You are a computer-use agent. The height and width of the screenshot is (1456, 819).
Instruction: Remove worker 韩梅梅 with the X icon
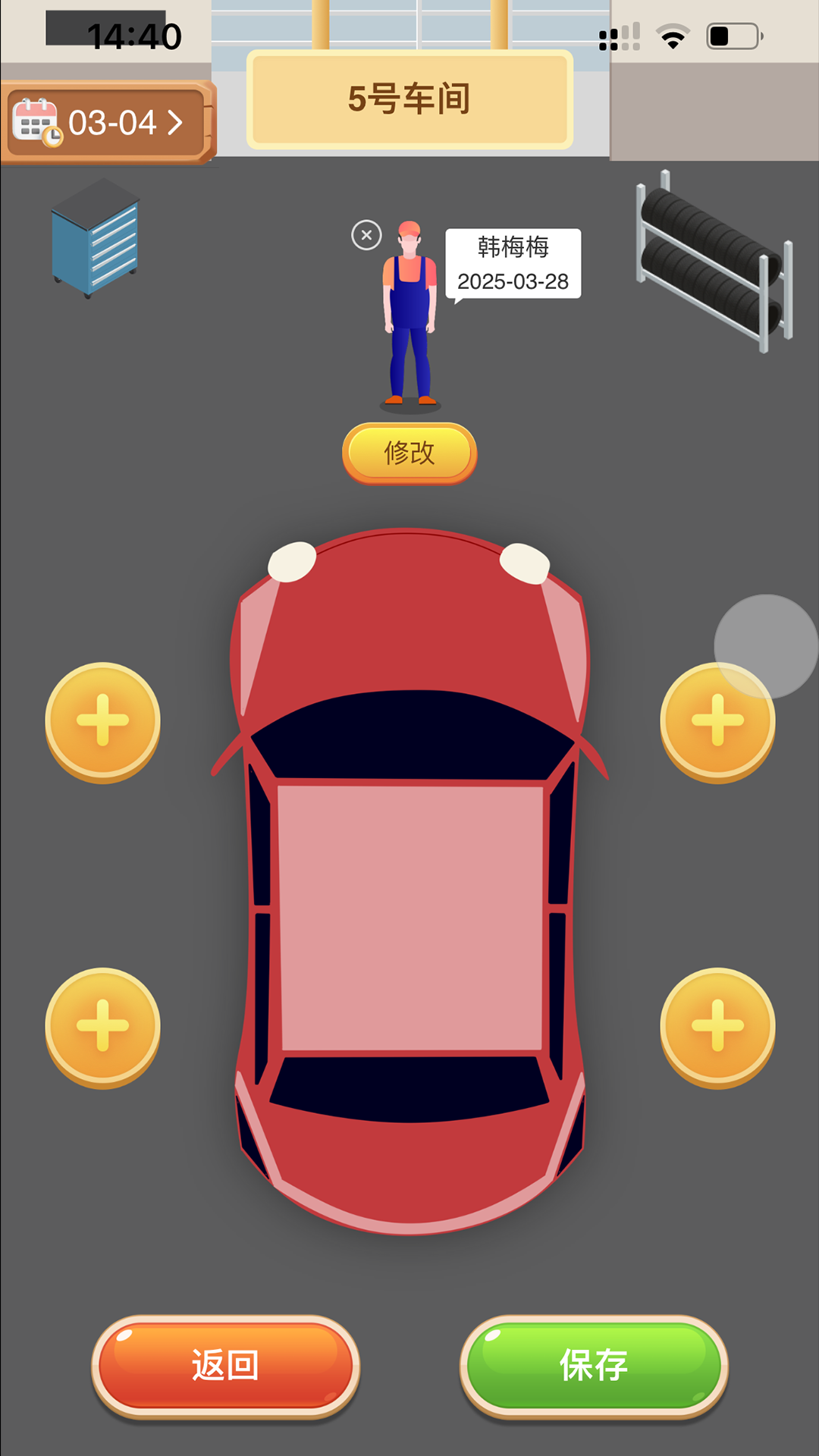(366, 235)
